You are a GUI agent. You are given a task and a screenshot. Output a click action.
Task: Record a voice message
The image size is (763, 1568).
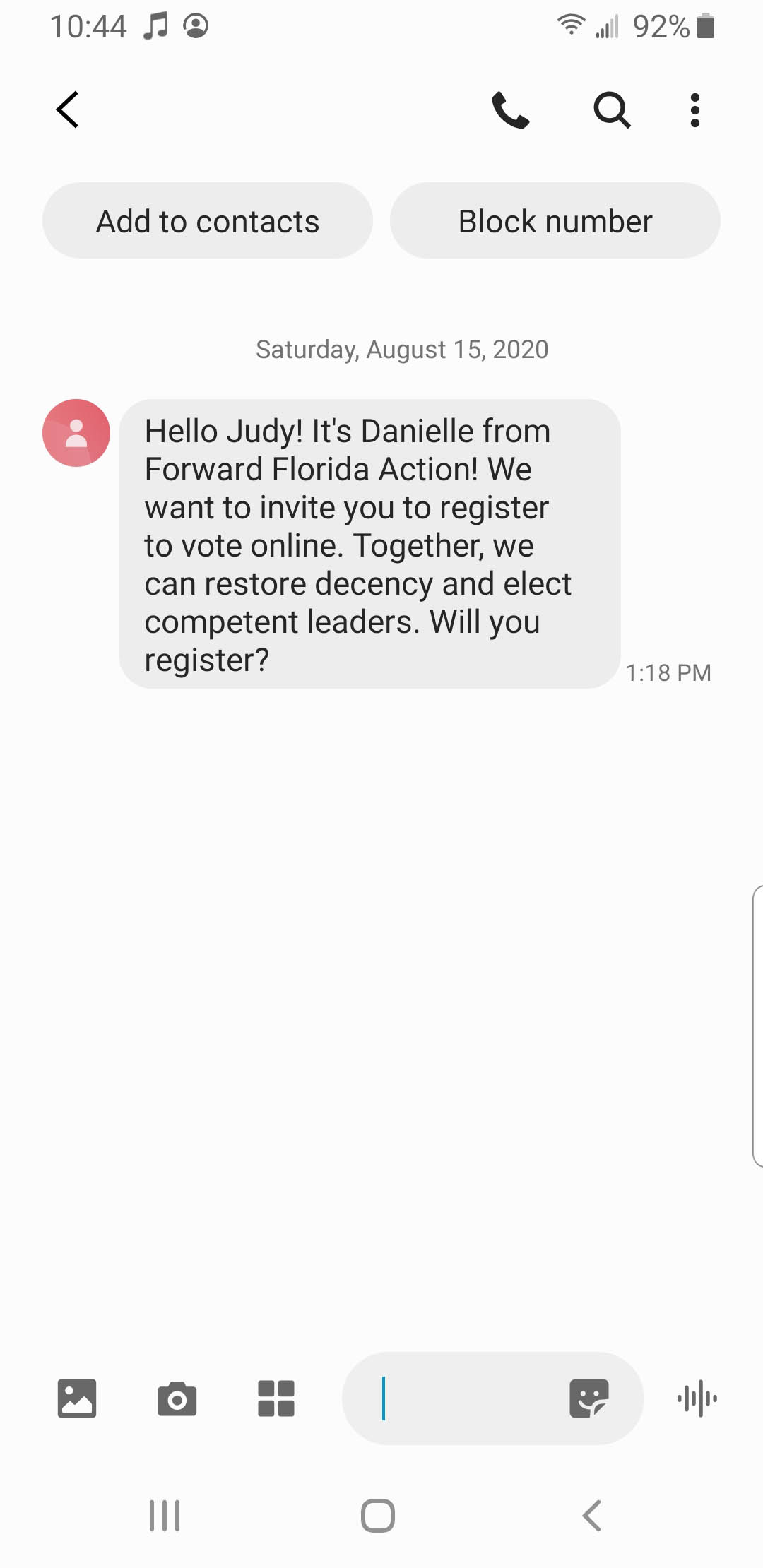click(697, 1398)
